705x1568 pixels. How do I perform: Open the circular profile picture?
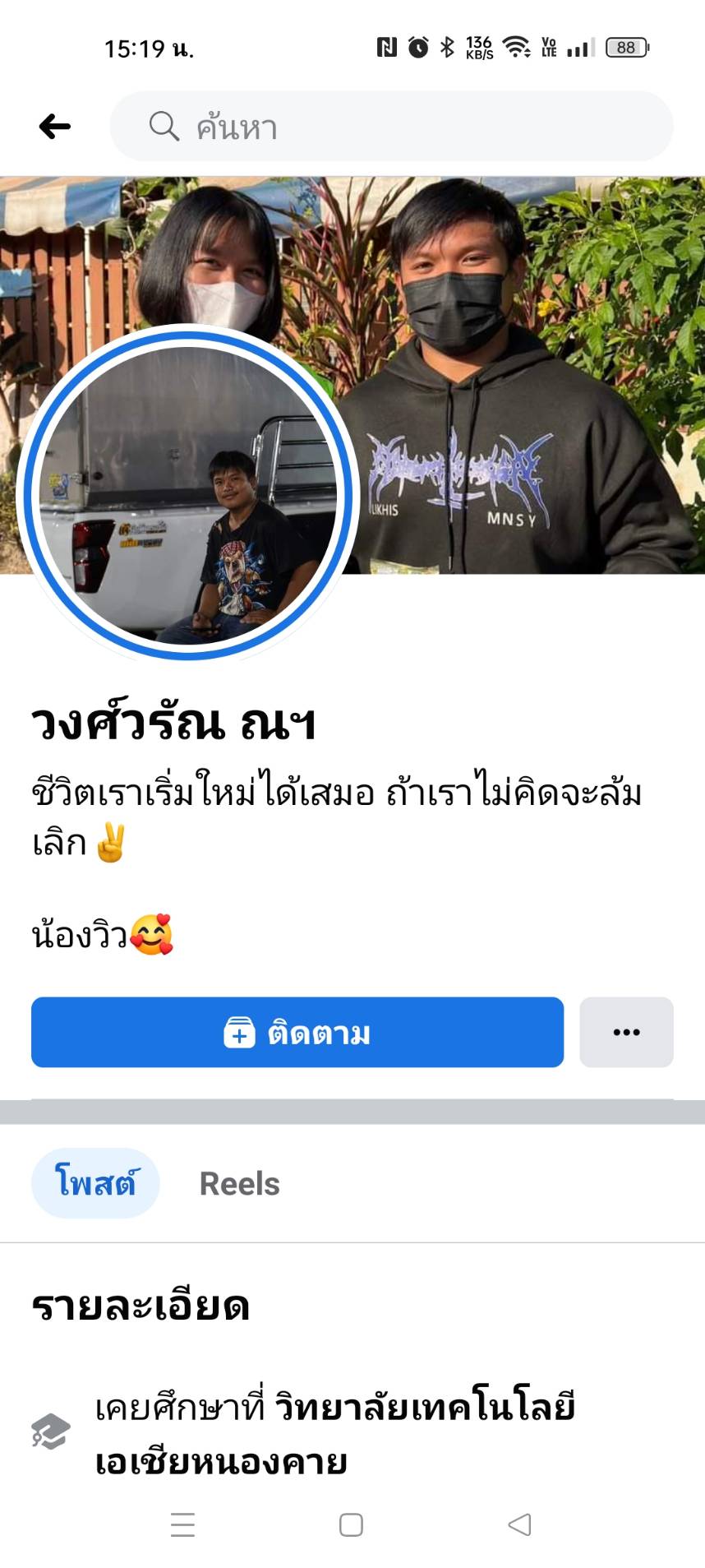(x=187, y=494)
